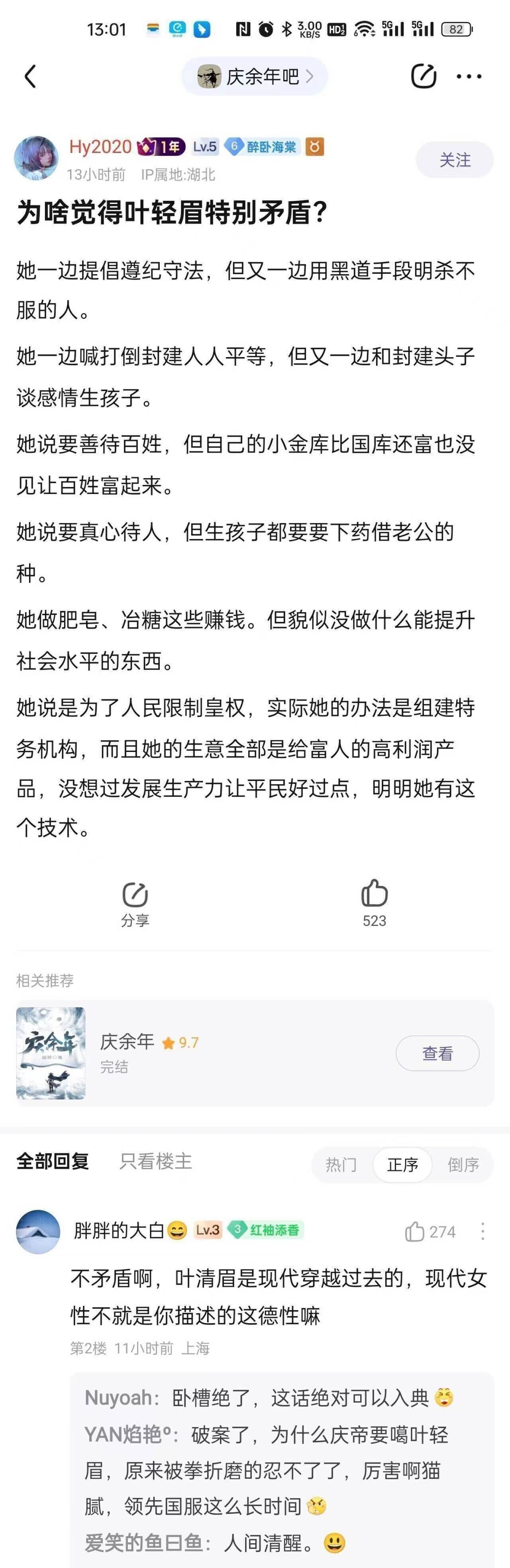Image resolution: width=510 pixels, height=1568 pixels.
Task: Share this post via 分享
Action: tap(135, 903)
